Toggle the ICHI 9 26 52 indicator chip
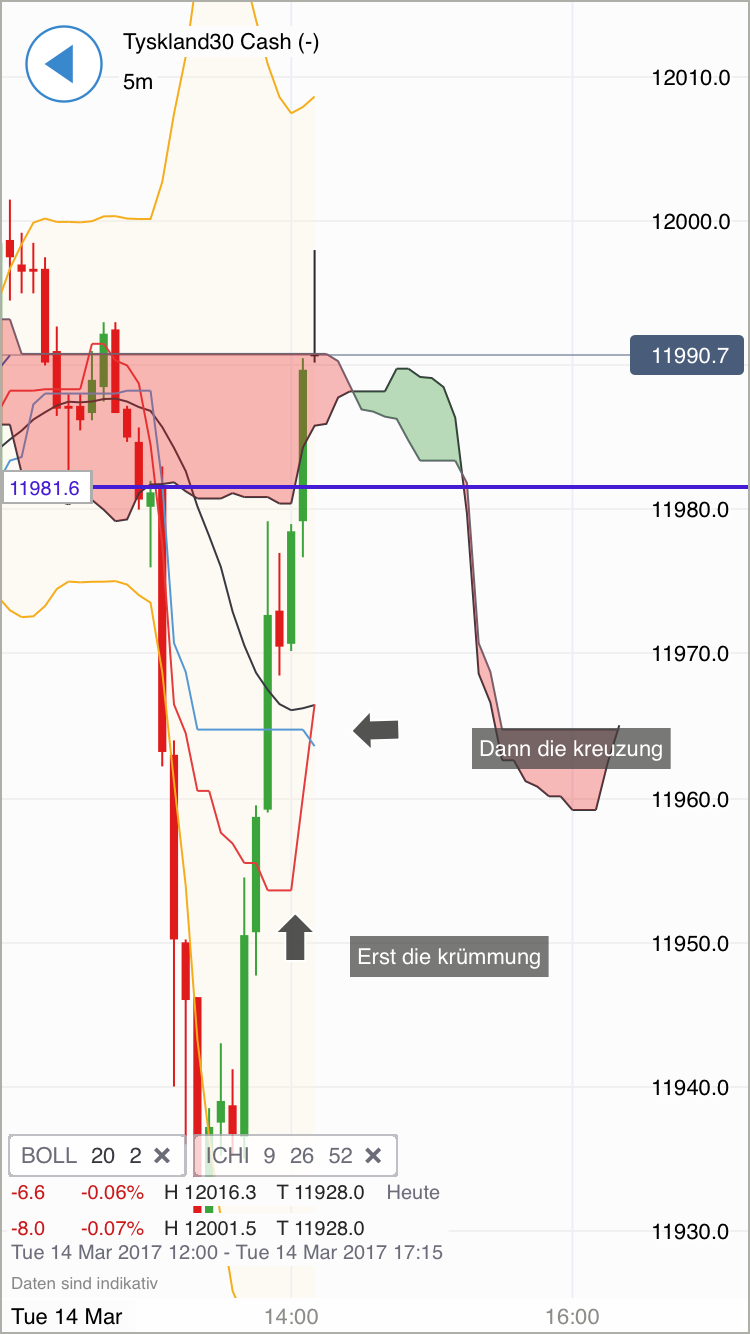750x1334 pixels. tap(280, 1155)
